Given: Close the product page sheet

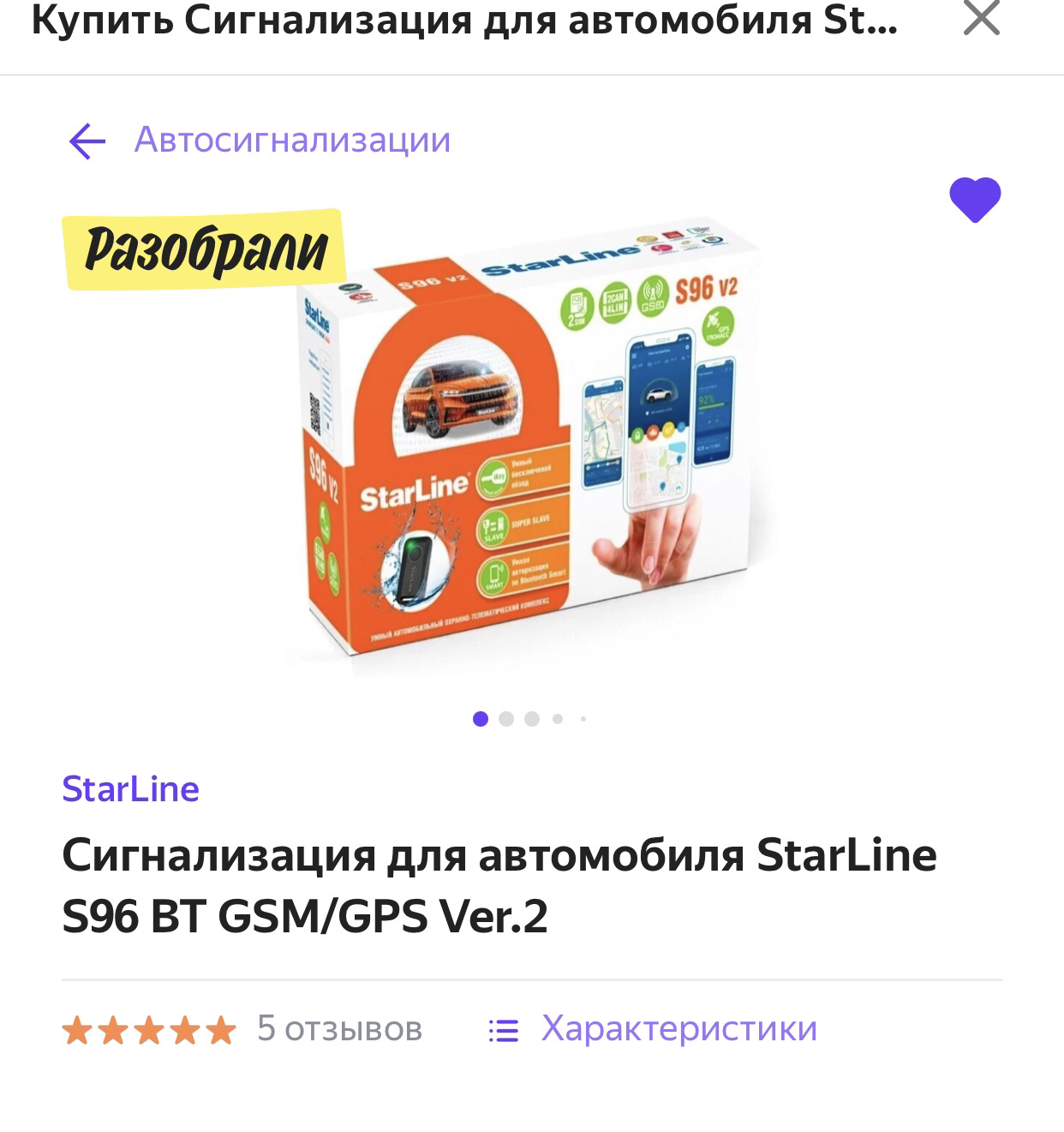Looking at the screenshot, I should coord(981,19).
